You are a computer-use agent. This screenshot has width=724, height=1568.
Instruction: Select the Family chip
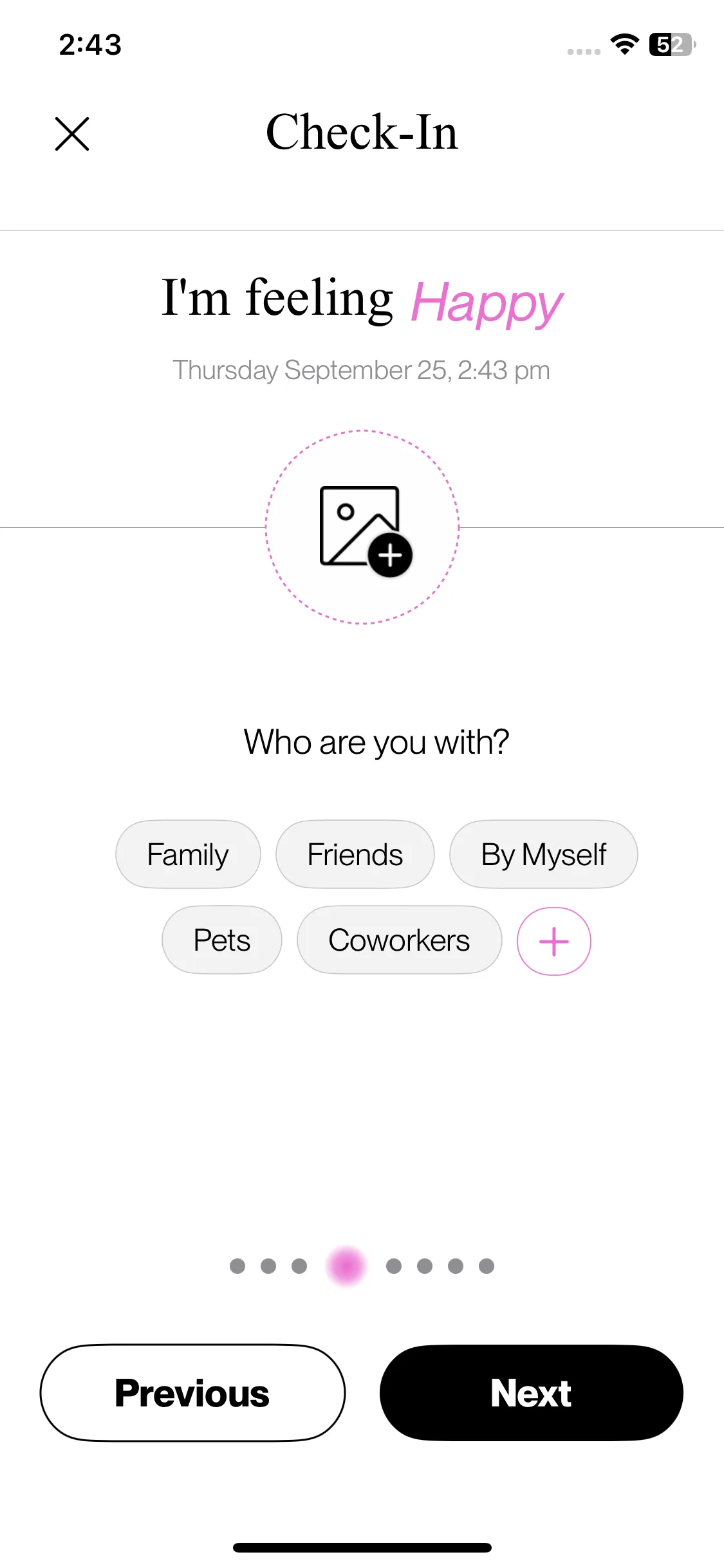point(188,854)
